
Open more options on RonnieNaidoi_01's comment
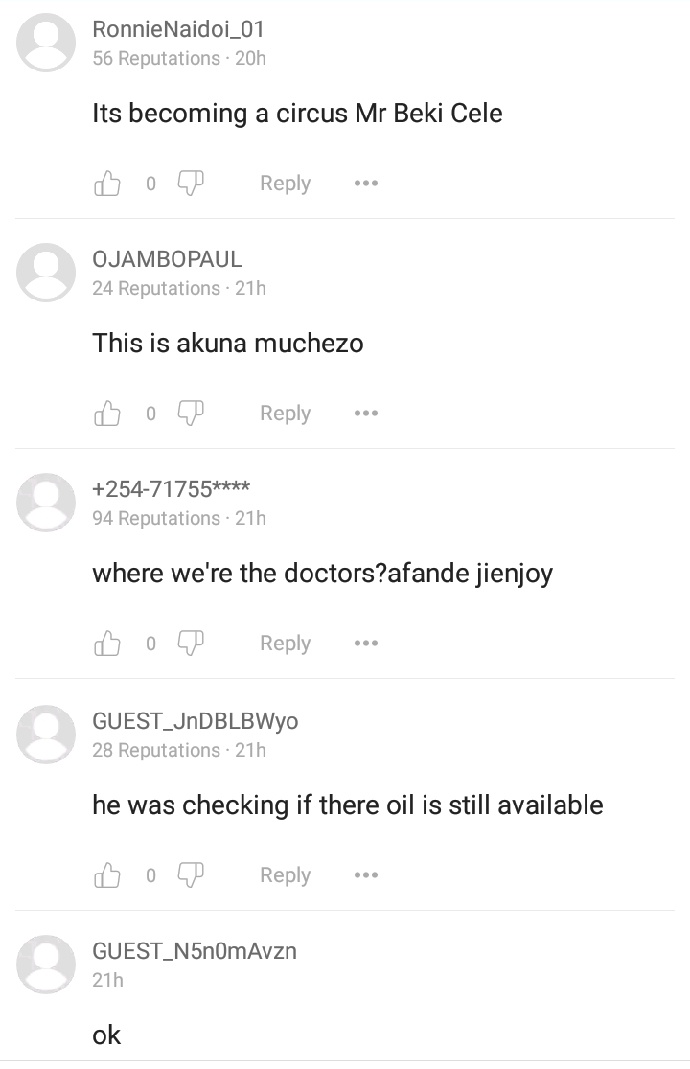point(366,183)
